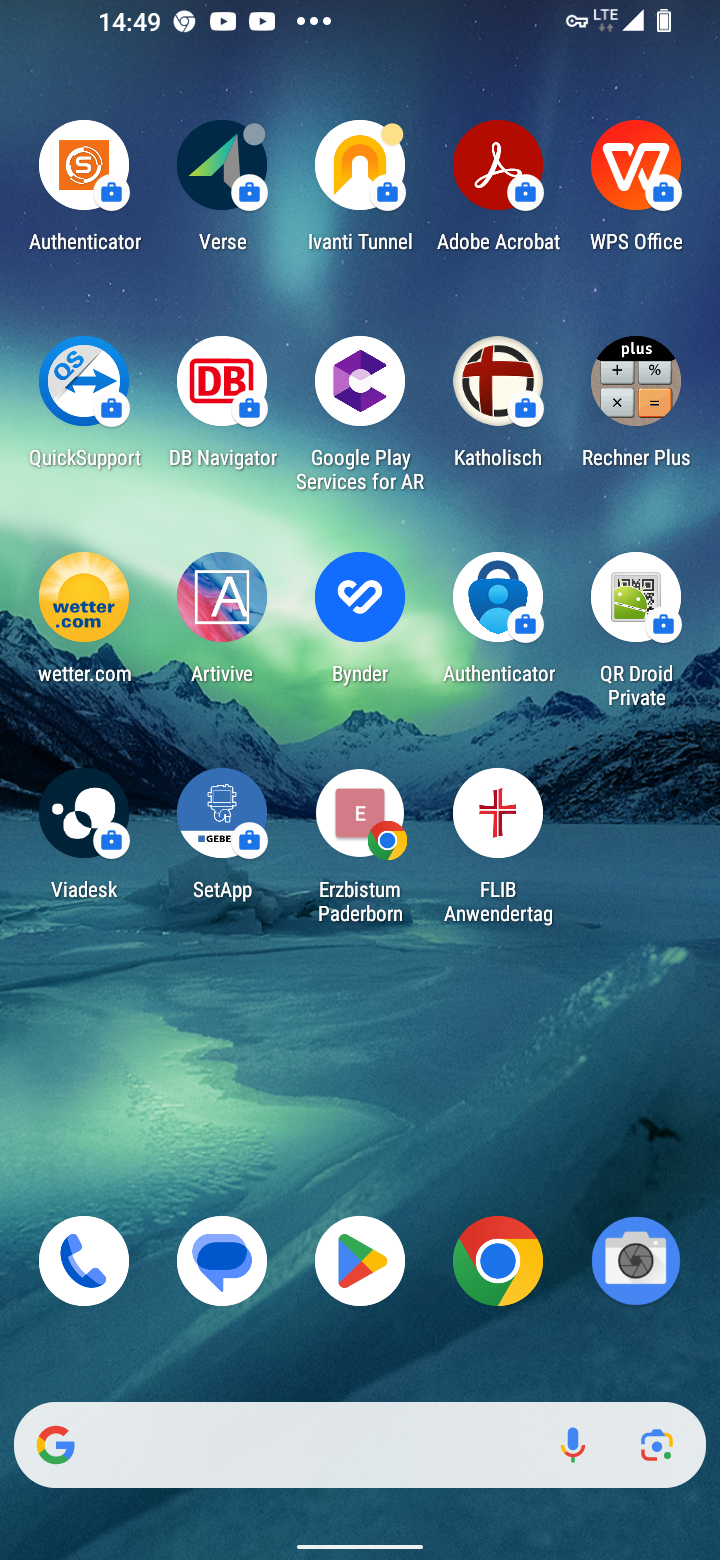Viewport: 720px width, 1560px height.
Task: Open DB Navigator
Action: click(222, 382)
